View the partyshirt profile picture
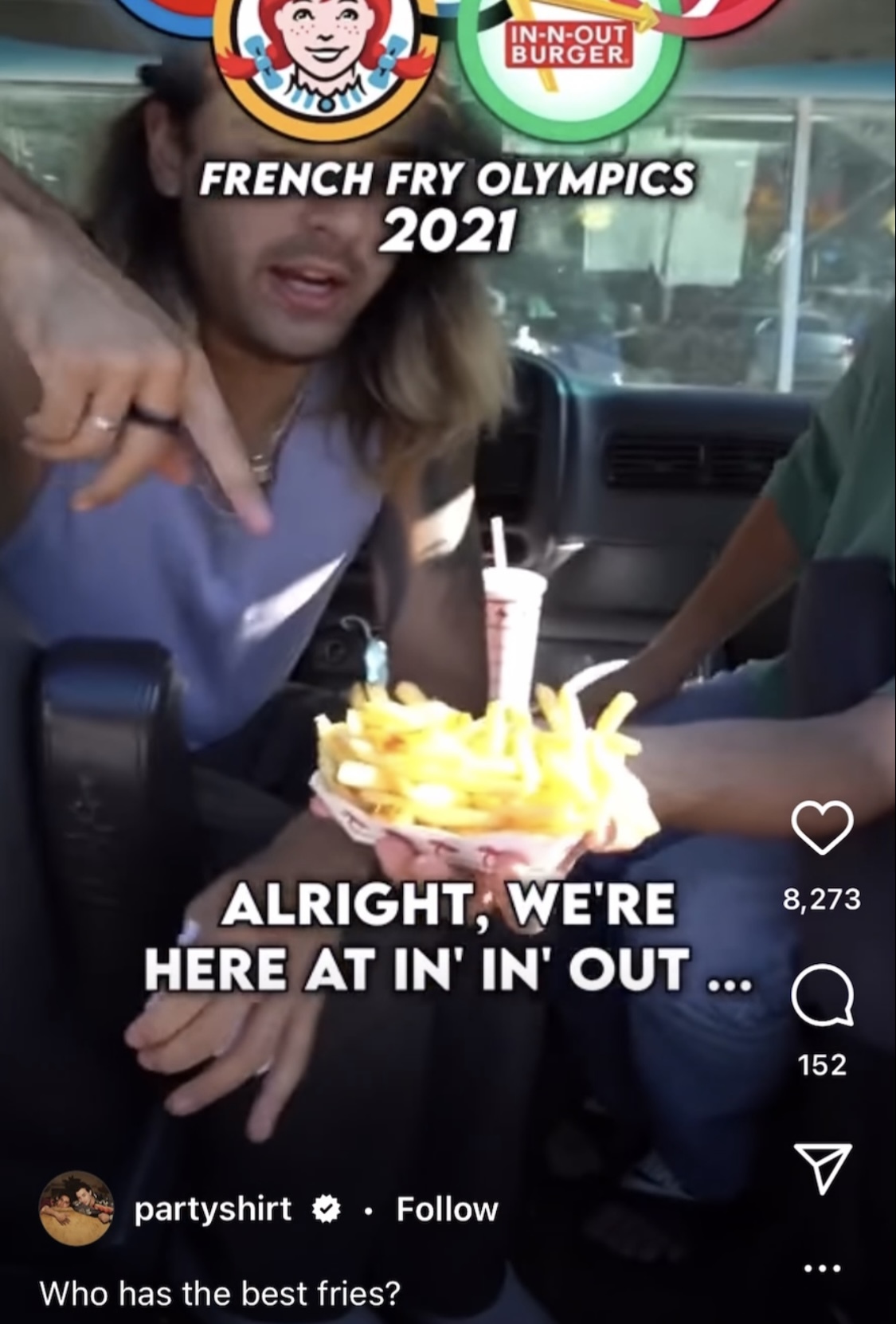Viewport: 896px width, 1324px height. [x=76, y=1208]
